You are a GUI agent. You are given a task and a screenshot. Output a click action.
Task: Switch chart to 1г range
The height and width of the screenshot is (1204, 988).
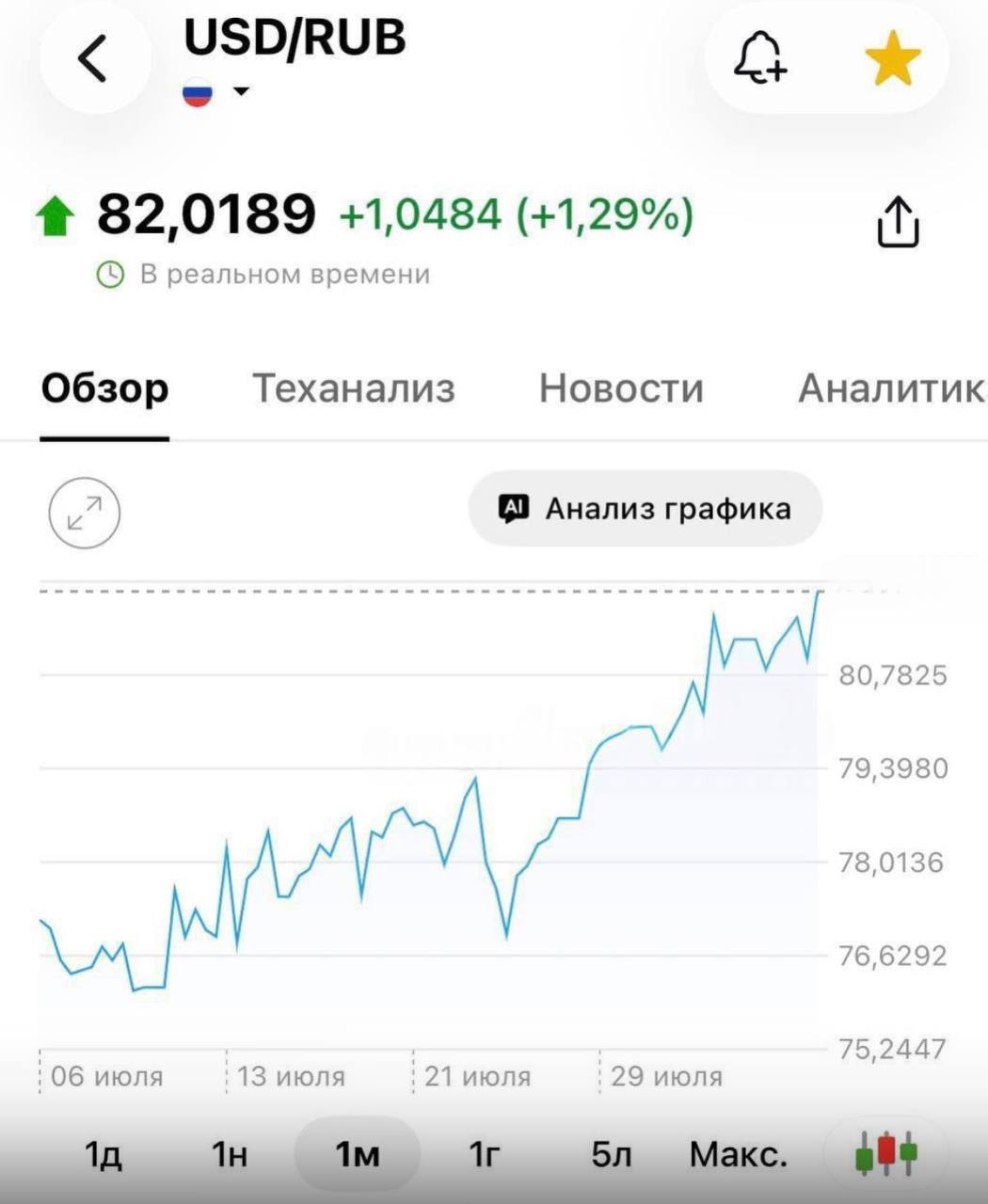[485, 1153]
